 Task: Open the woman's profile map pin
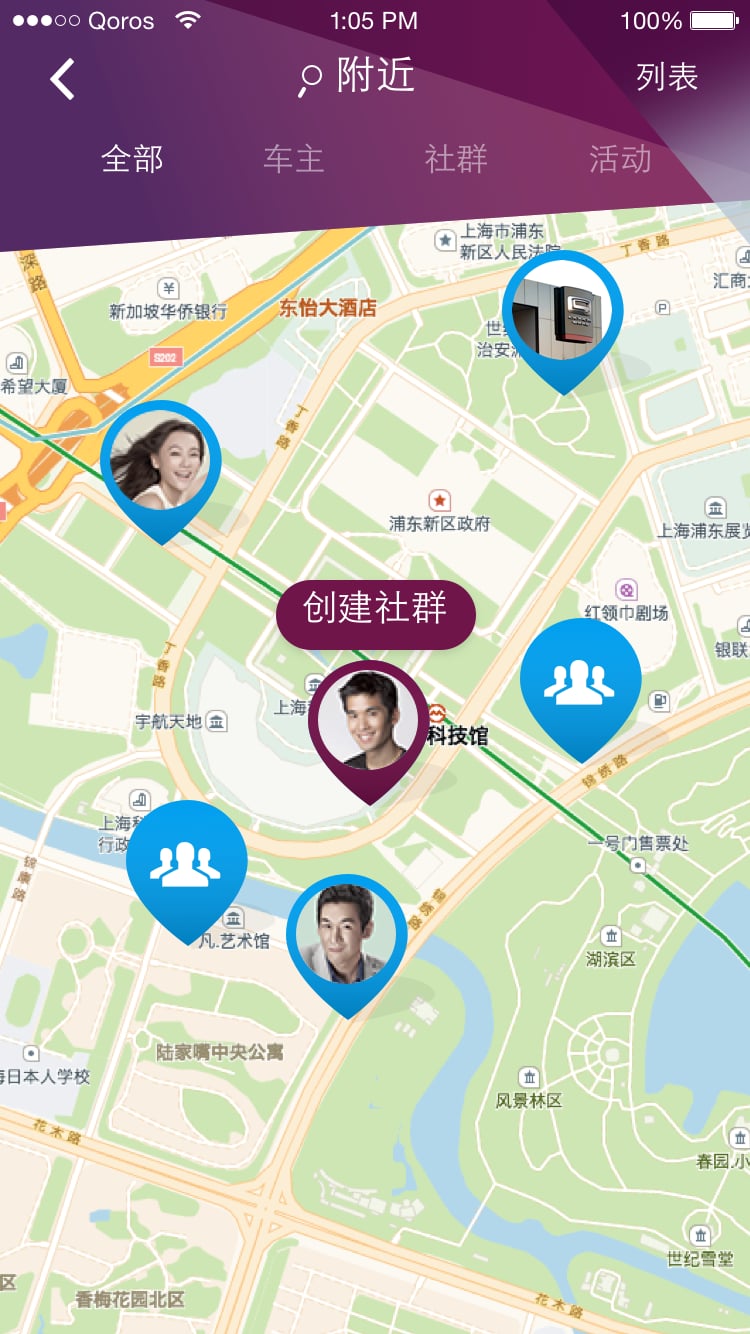pos(161,460)
